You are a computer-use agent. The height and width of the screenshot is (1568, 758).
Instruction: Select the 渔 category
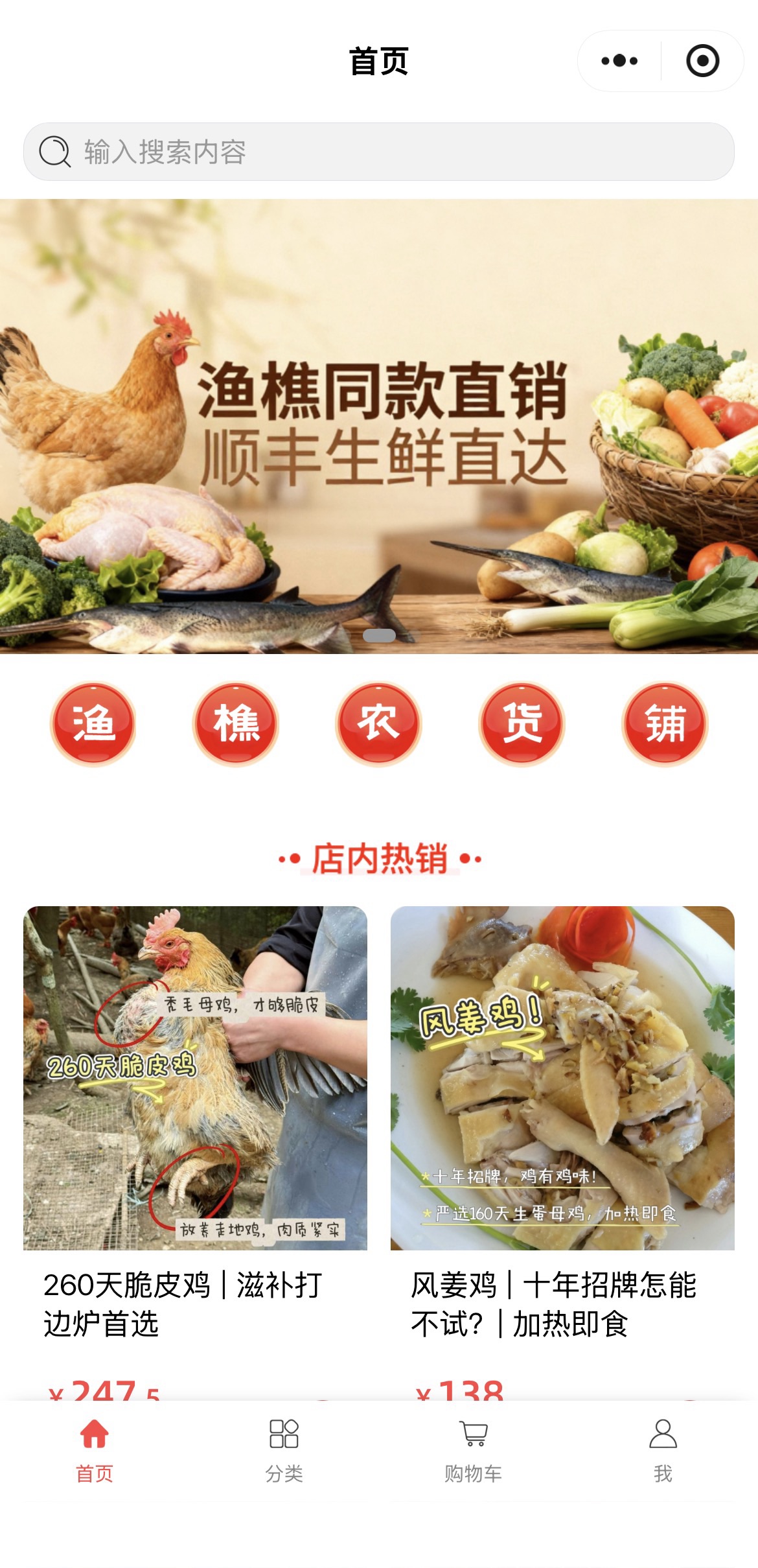point(93,723)
